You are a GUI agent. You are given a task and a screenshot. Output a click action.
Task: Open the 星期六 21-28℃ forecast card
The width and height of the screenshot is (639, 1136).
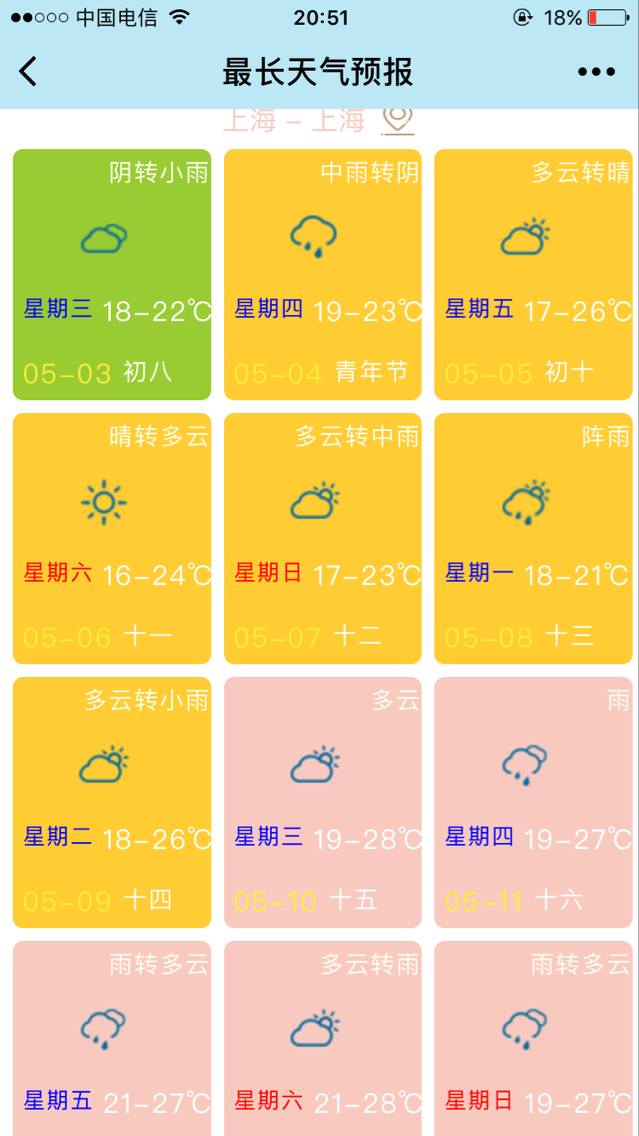point(322,1038)
